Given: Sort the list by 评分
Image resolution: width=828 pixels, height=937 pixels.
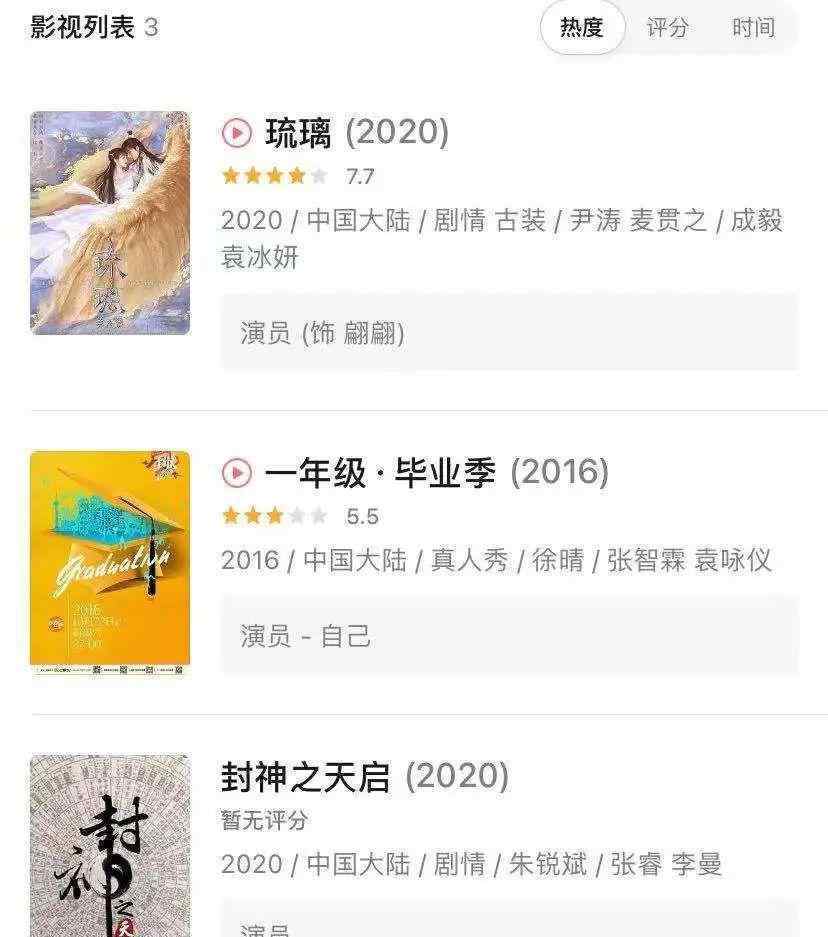Looking at the screenshot, I should (667, 28).
